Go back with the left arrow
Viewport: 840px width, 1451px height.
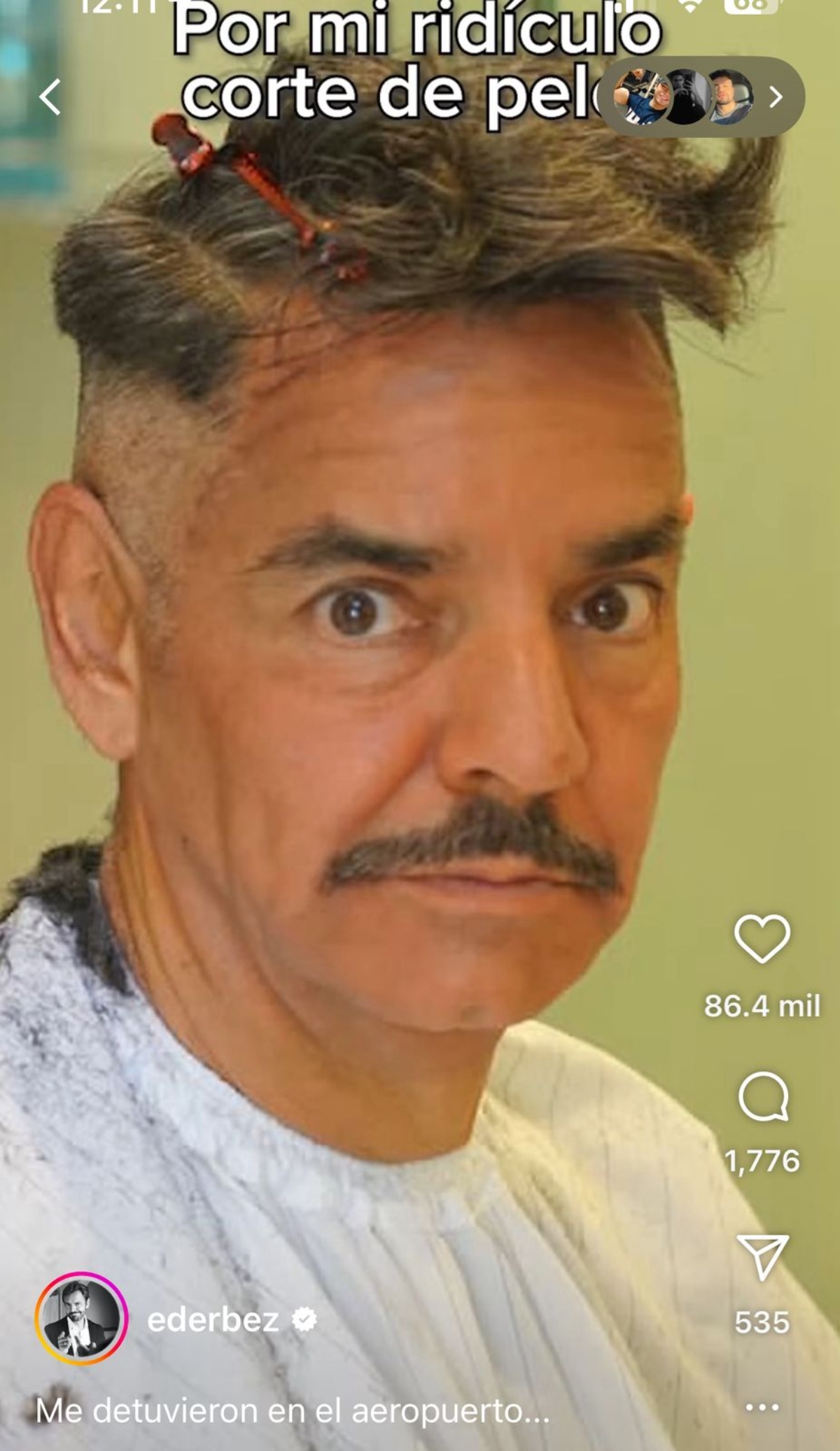click(50, 97)
